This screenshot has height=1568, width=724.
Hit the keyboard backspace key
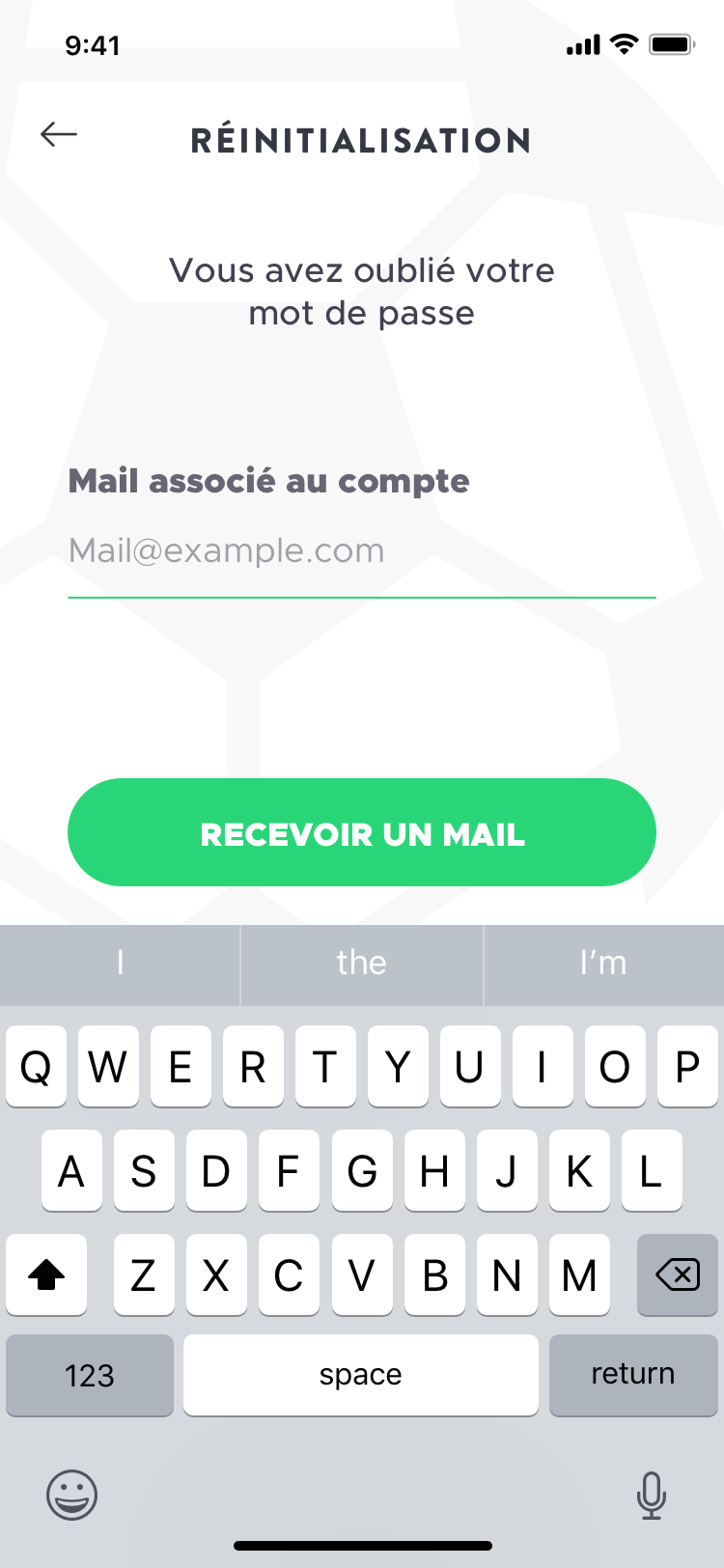(677, 1274)
